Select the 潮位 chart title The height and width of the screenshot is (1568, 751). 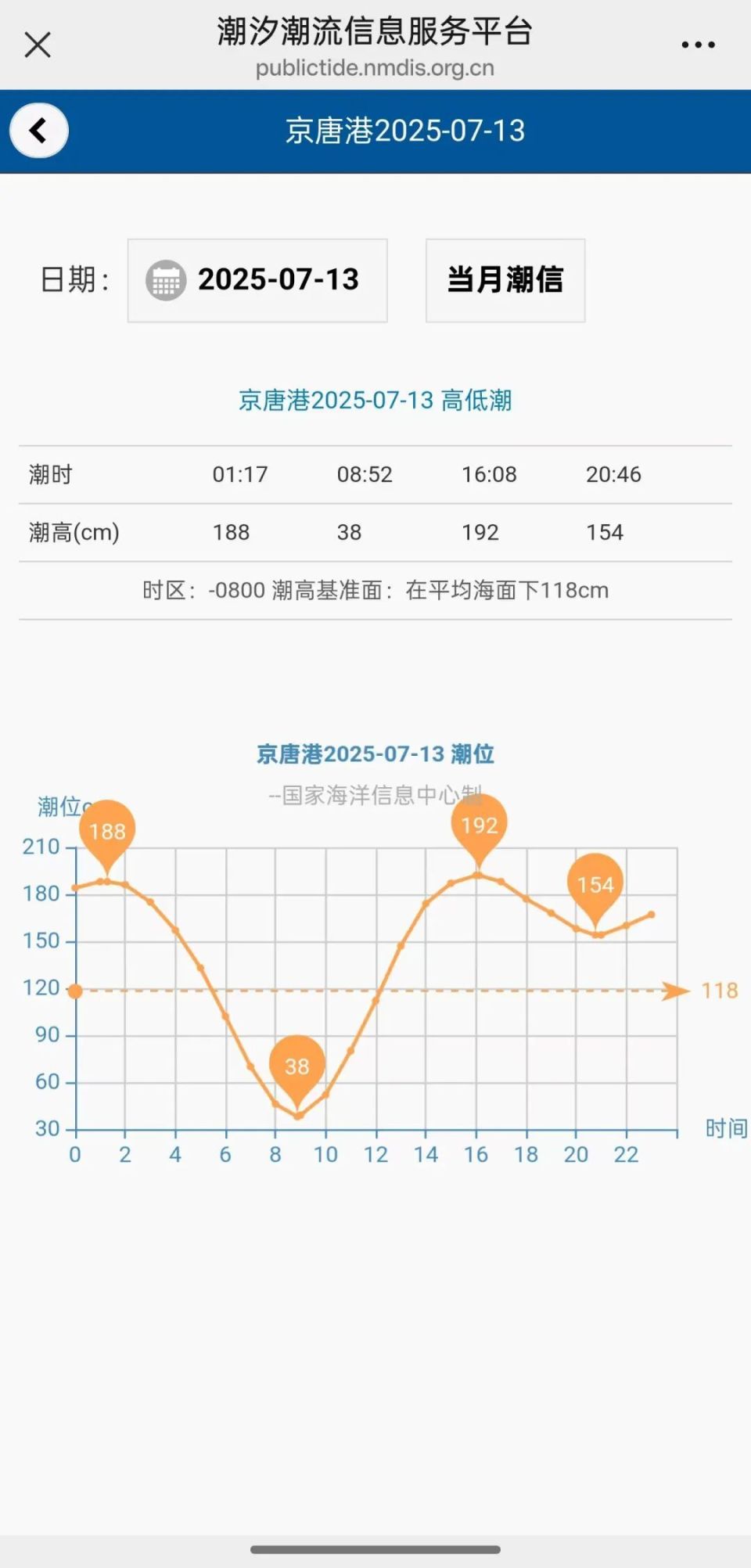coord(377,753)
